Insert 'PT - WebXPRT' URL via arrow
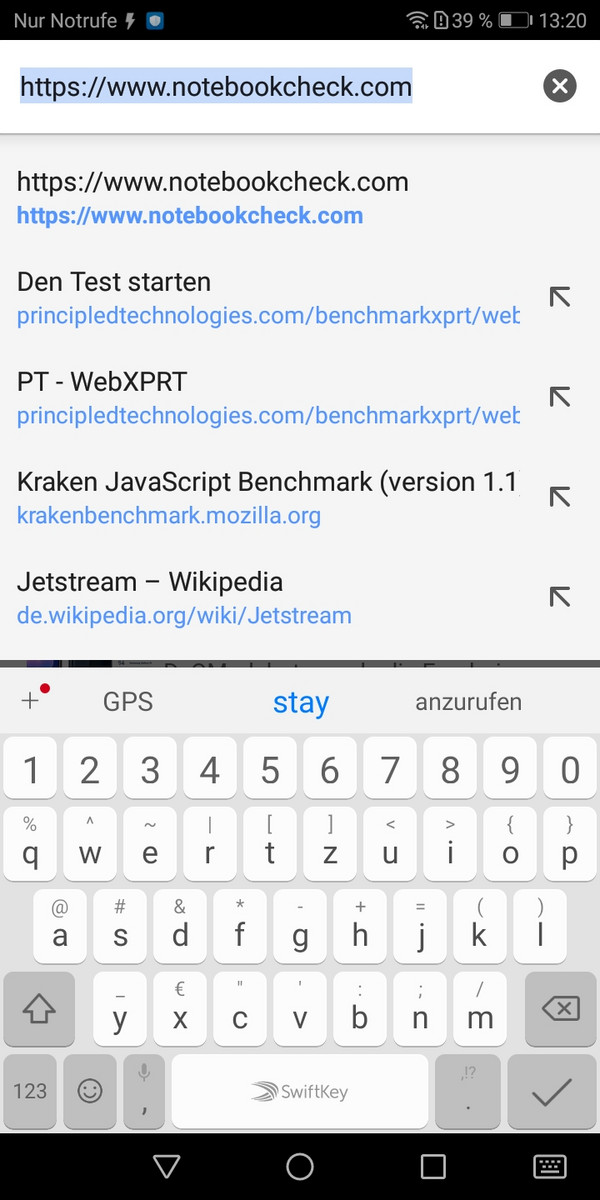The image size is (600, 1200). tap(560, 397)
